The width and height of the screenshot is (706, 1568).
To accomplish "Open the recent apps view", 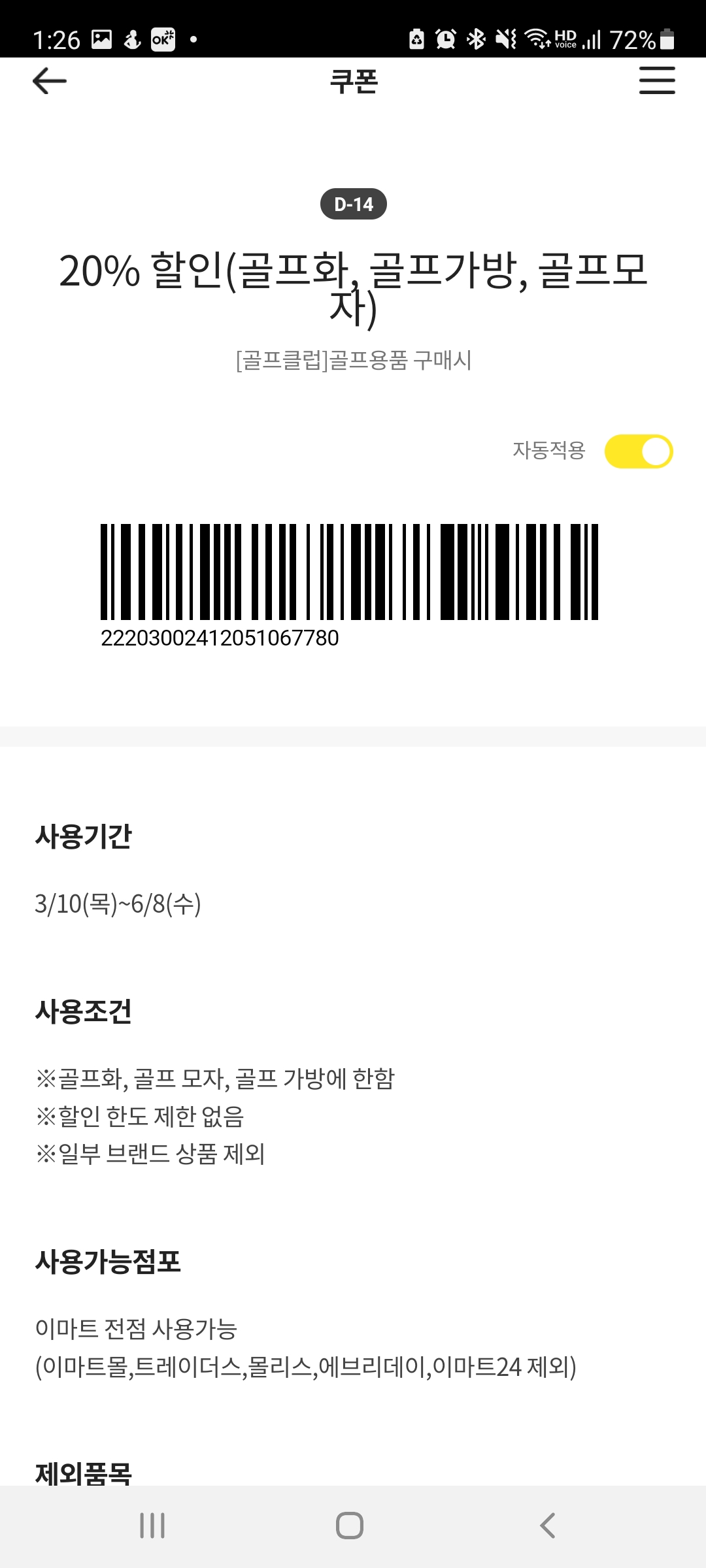I will point(152,1526).
